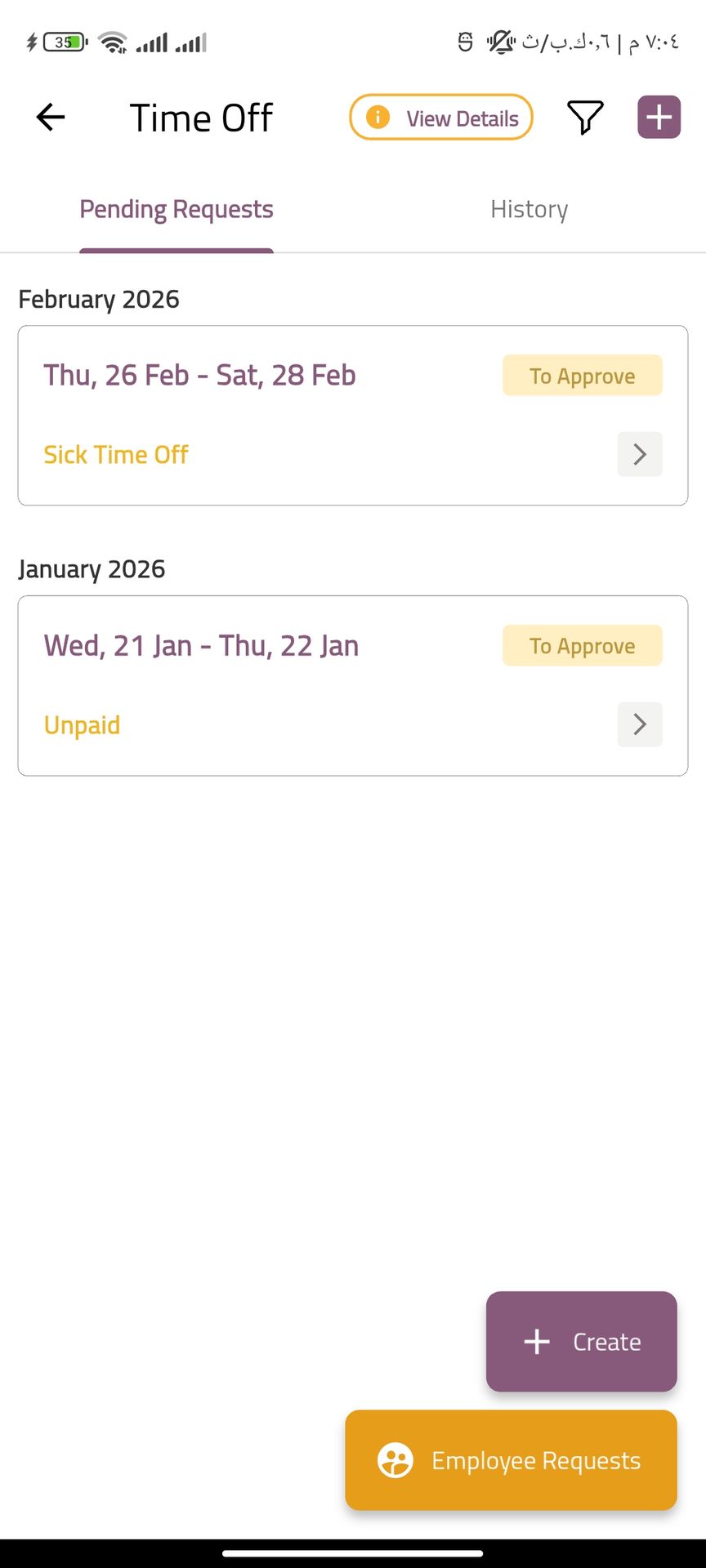
Task: Open the filter options
Action: pyautogui.click(x=585, y=118)
